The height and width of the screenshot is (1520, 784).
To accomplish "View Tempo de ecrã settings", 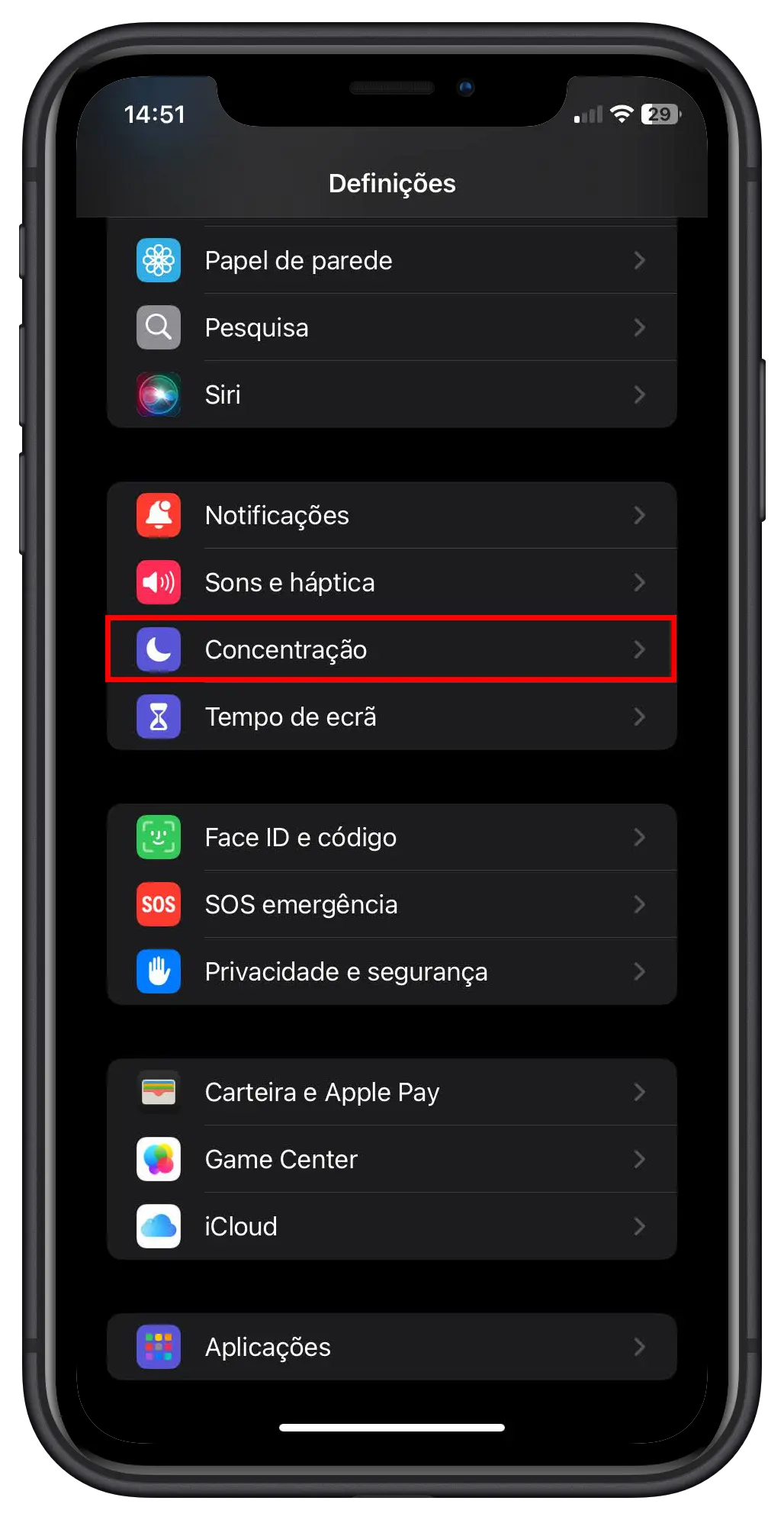I will [x=391, y=717].
